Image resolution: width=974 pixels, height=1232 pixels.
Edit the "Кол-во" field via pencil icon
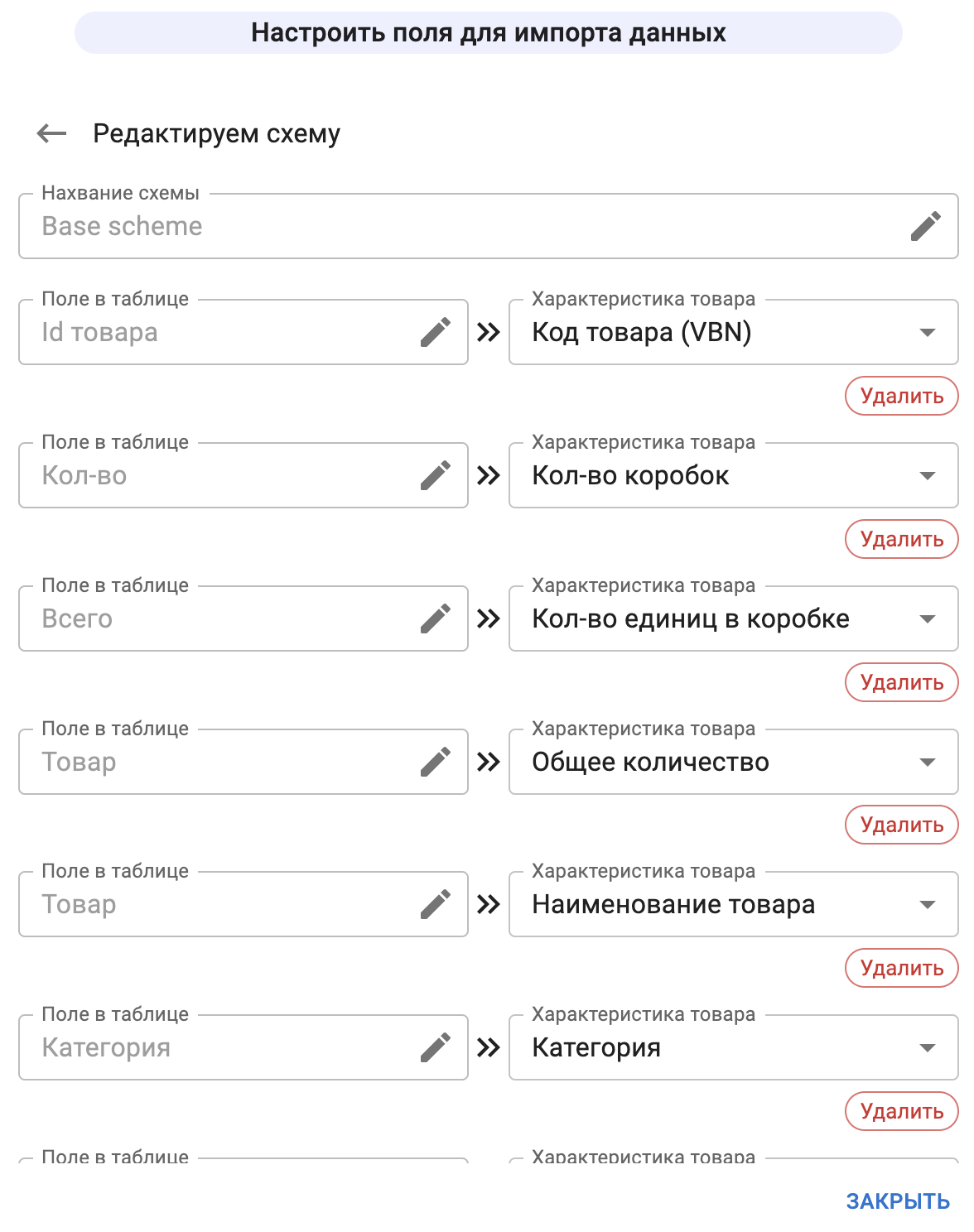click(436, 475)
